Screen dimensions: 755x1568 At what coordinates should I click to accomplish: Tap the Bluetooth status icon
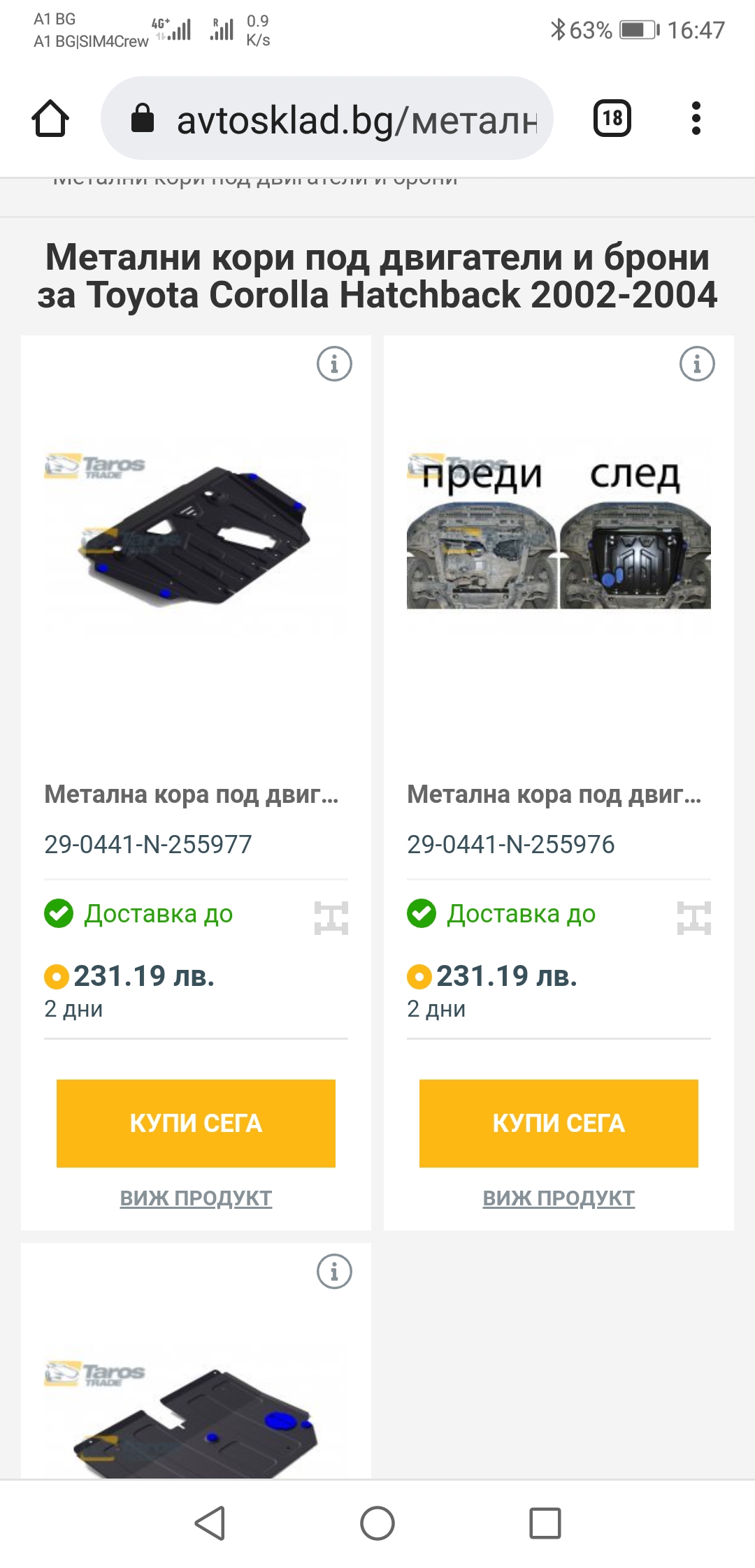557,30
